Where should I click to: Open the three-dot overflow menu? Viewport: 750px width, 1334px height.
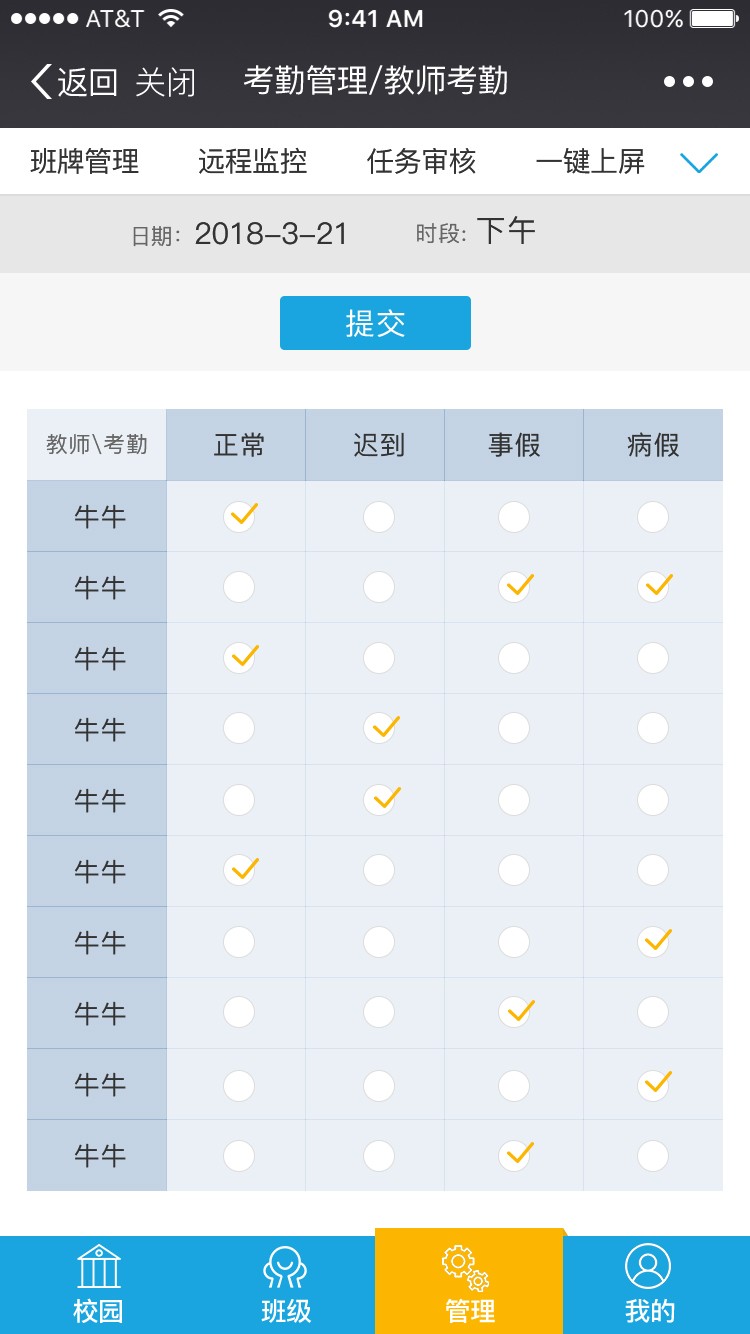[689, 82]
